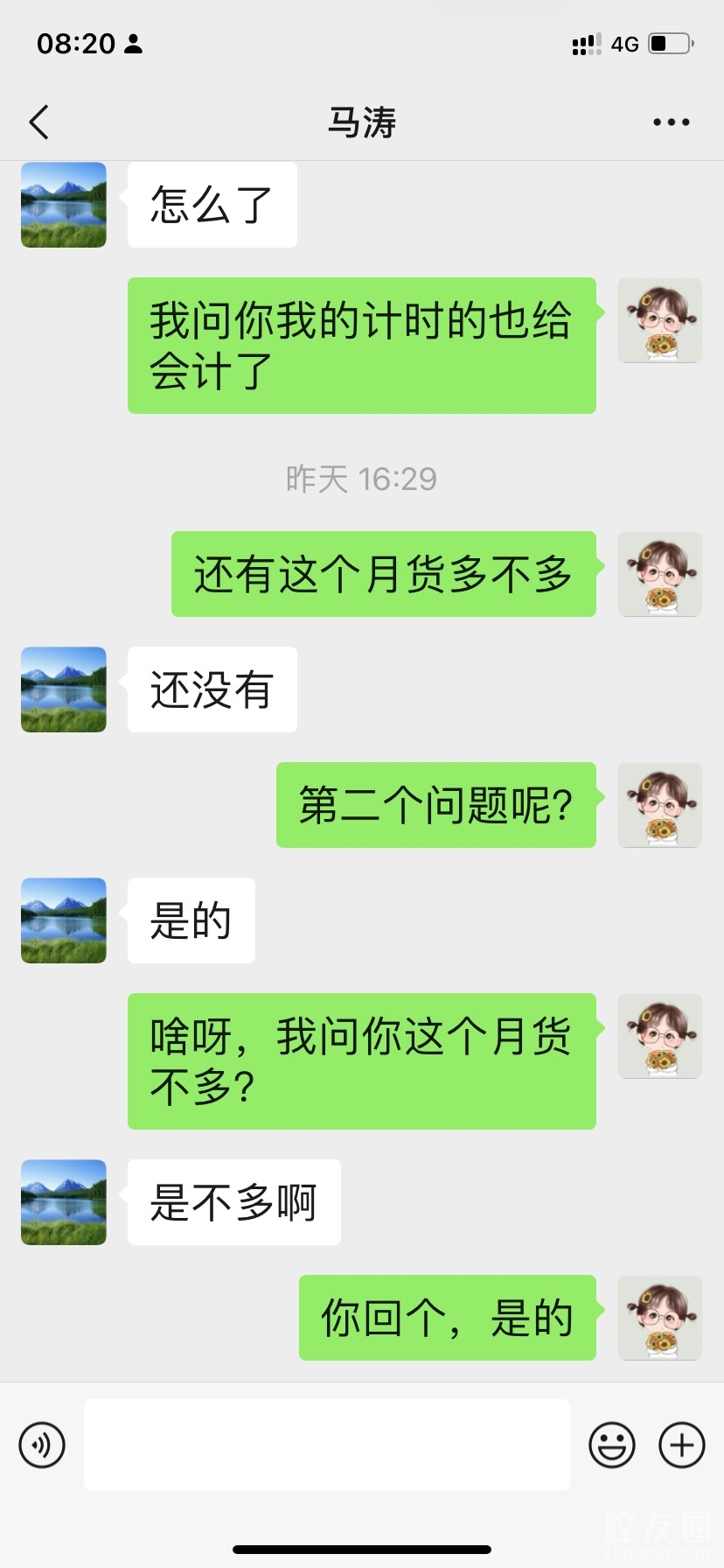This screenshot has height=1568, width=724.
Task: Open contact avatar beside "是不多啊"
Action: click(x=64, y=1202)
